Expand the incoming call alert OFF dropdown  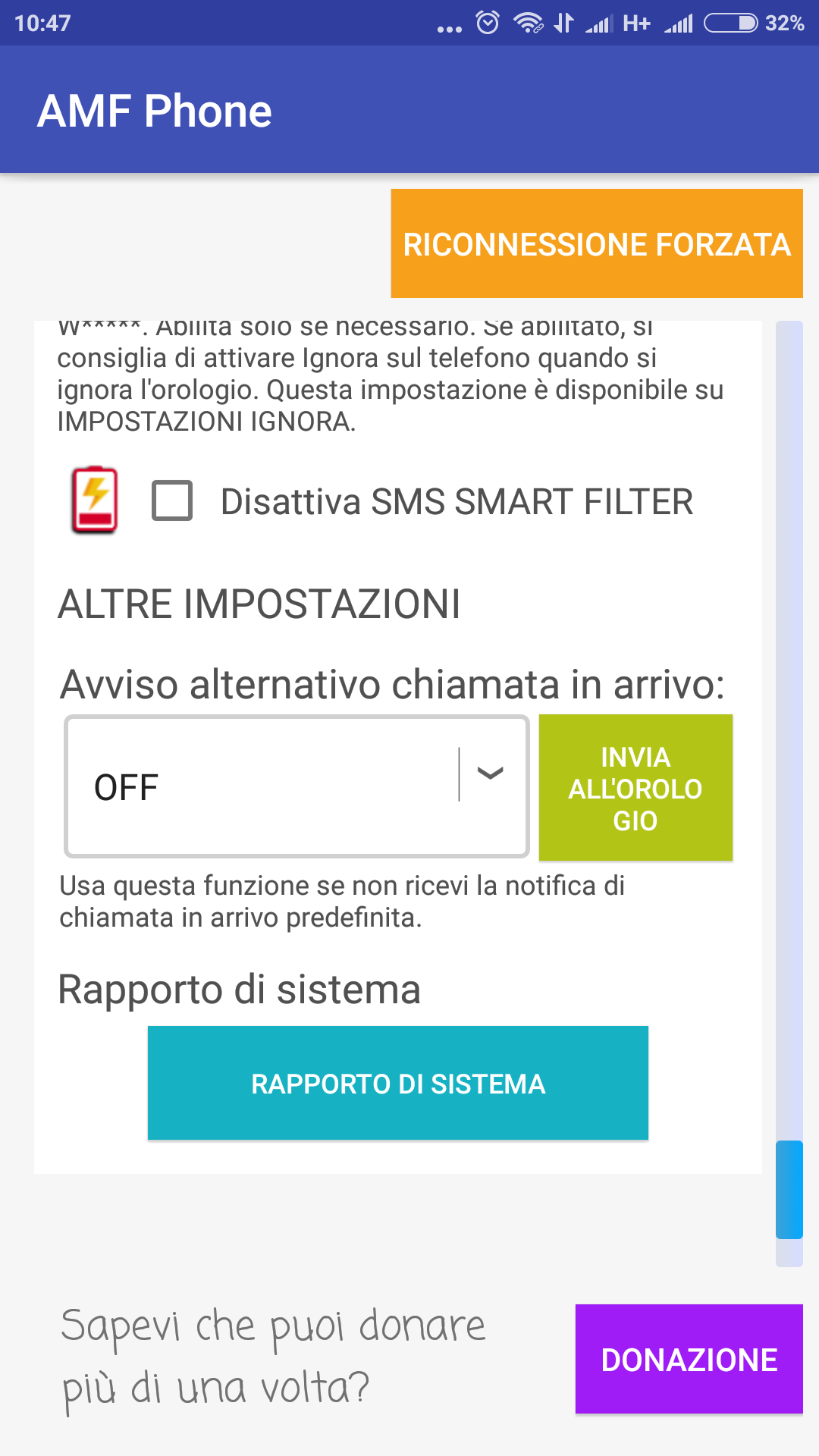[297, 786]
